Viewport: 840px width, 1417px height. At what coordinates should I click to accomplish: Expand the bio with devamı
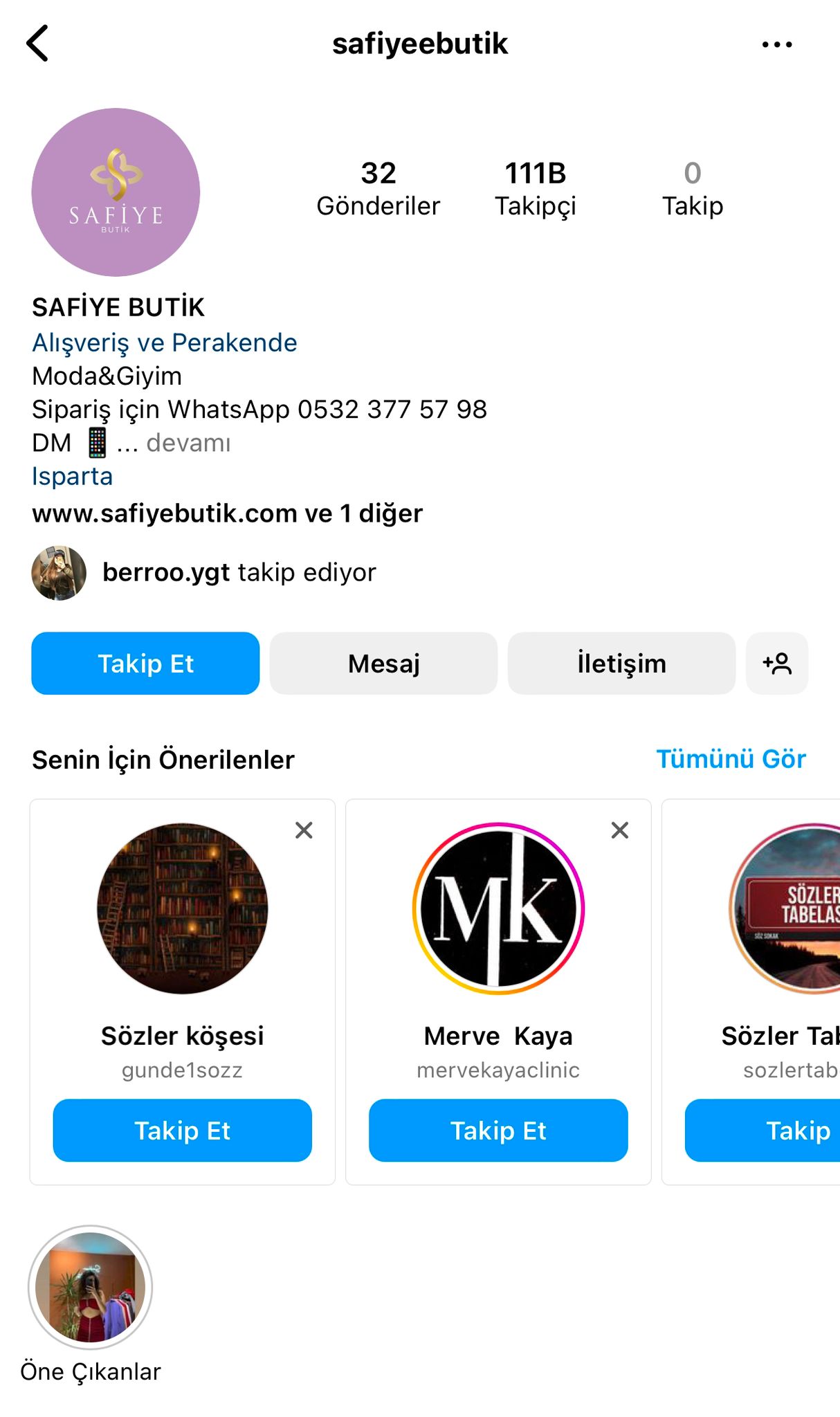(188, 443)
